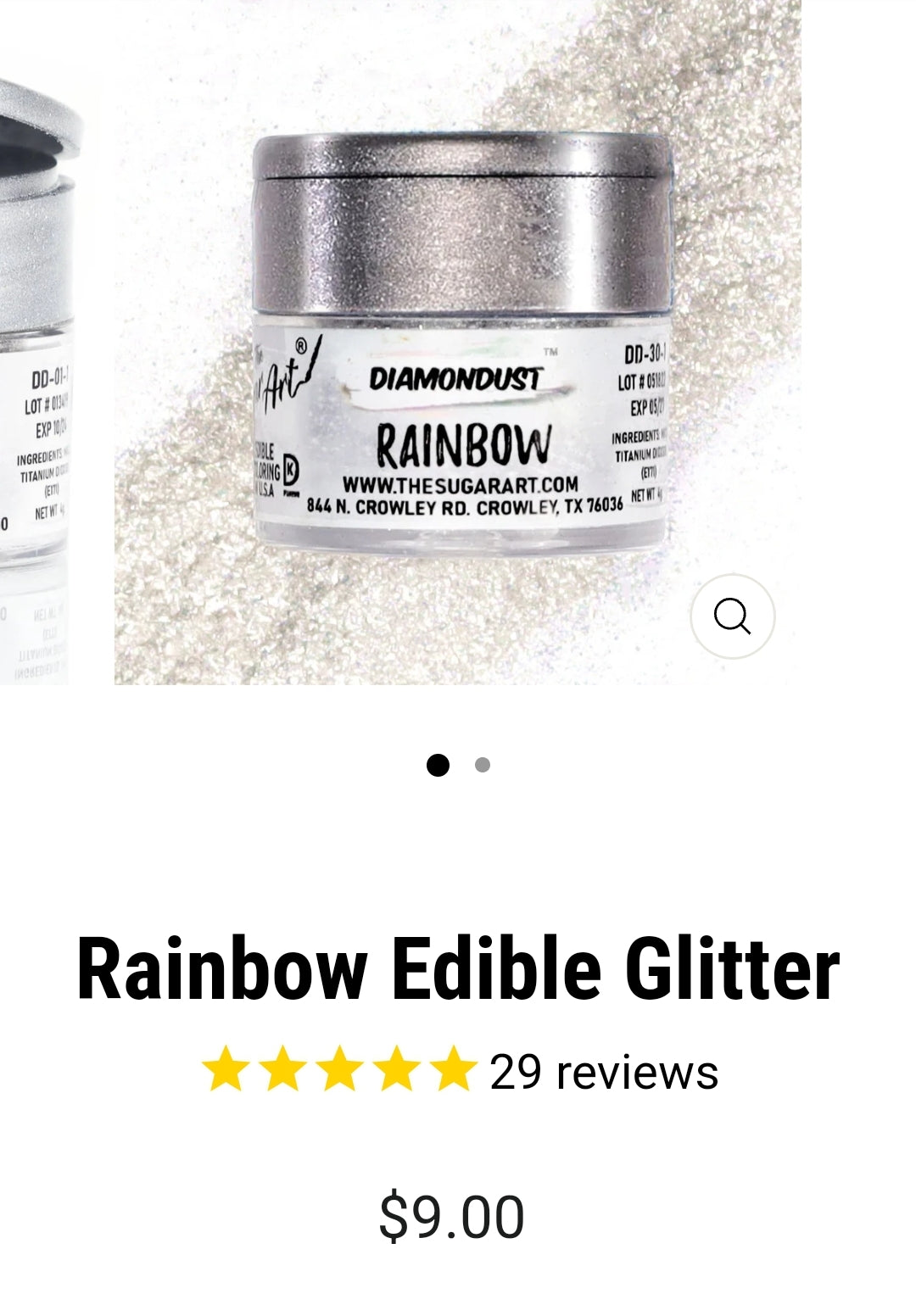Advance carousel using the right pagination dot
916x1316 pixels.
coord(483,766)
